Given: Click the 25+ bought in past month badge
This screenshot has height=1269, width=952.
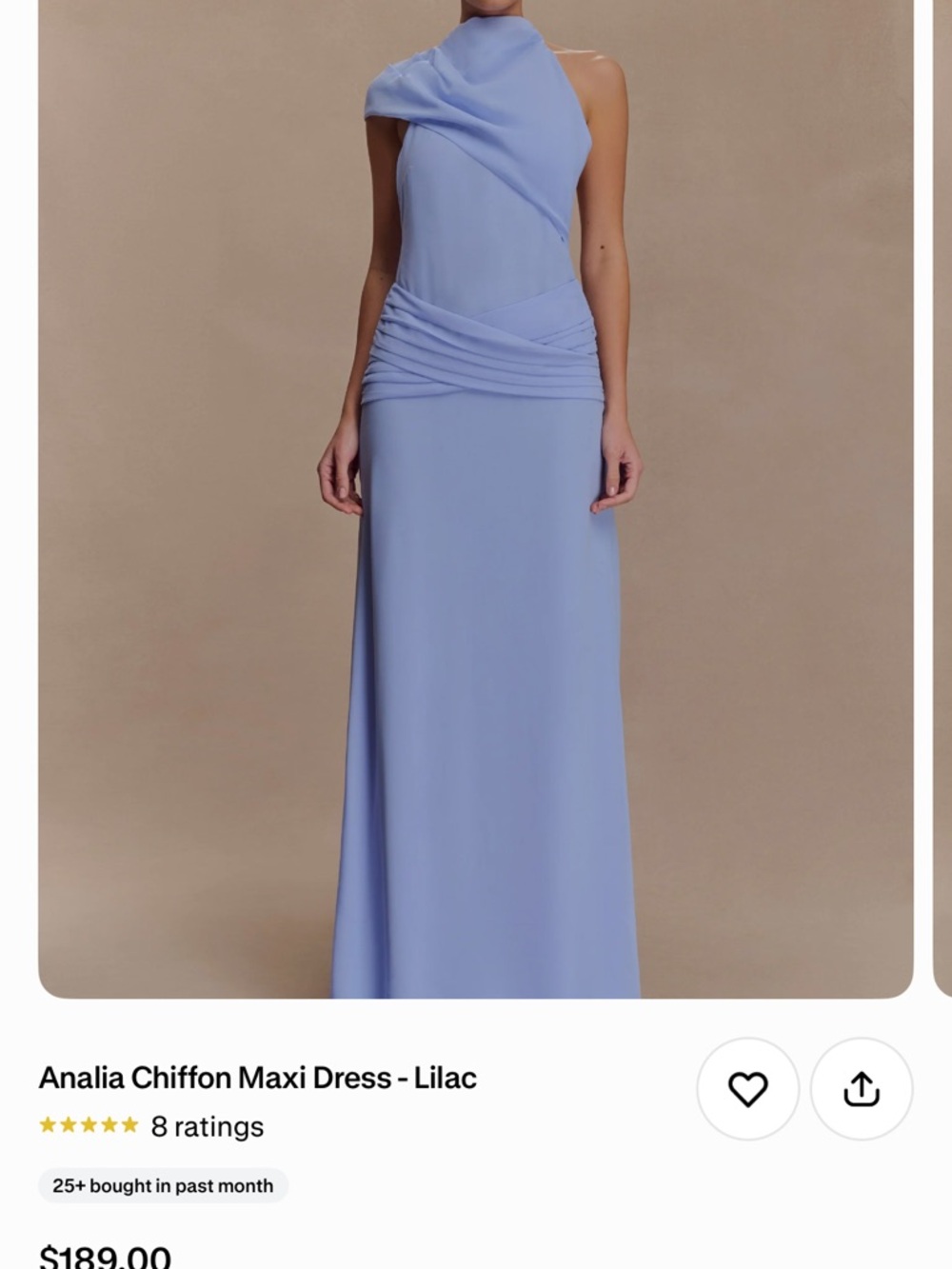Looking at the screenshot, I should [162, 1186].
